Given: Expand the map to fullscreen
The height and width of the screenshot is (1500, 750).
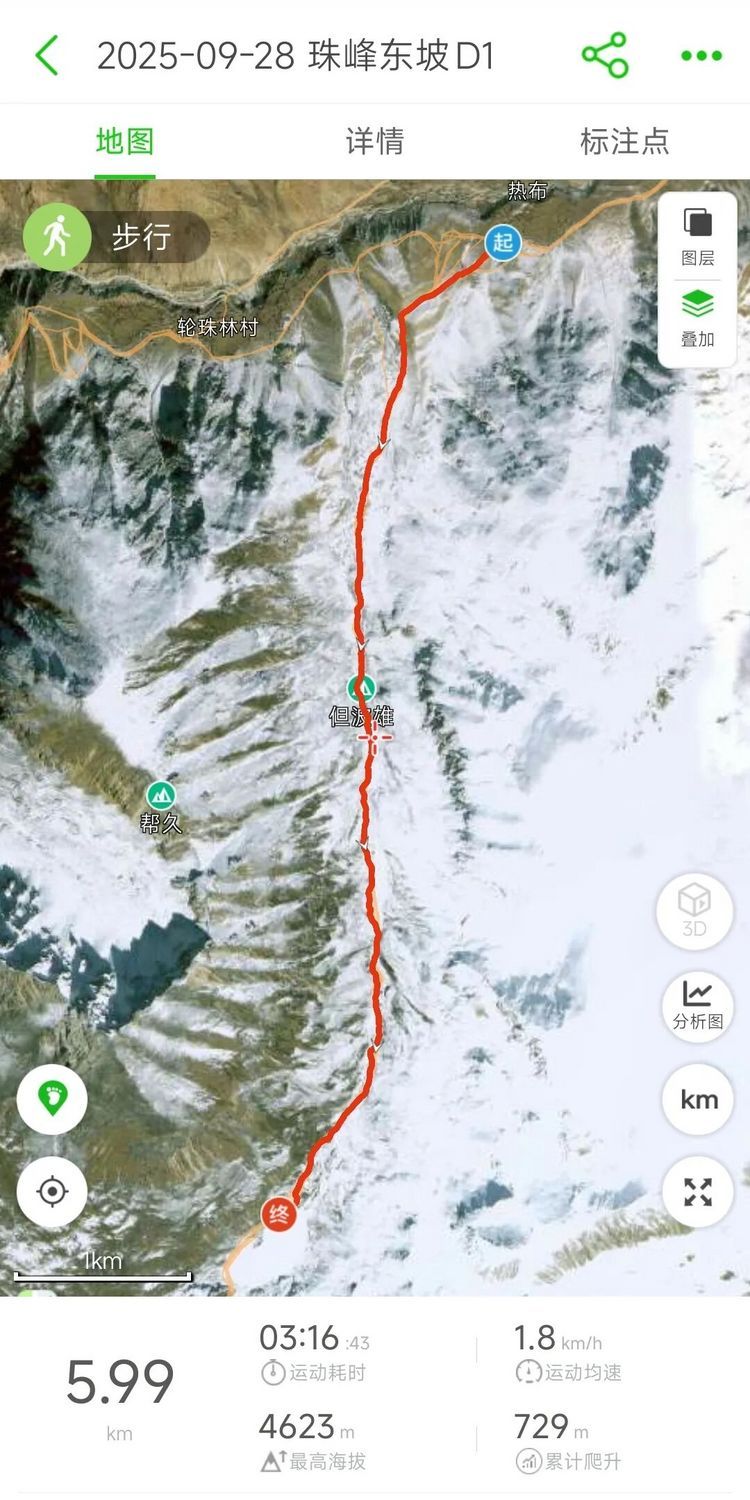Looking at the screenshot, I should tap(698, 1192).
